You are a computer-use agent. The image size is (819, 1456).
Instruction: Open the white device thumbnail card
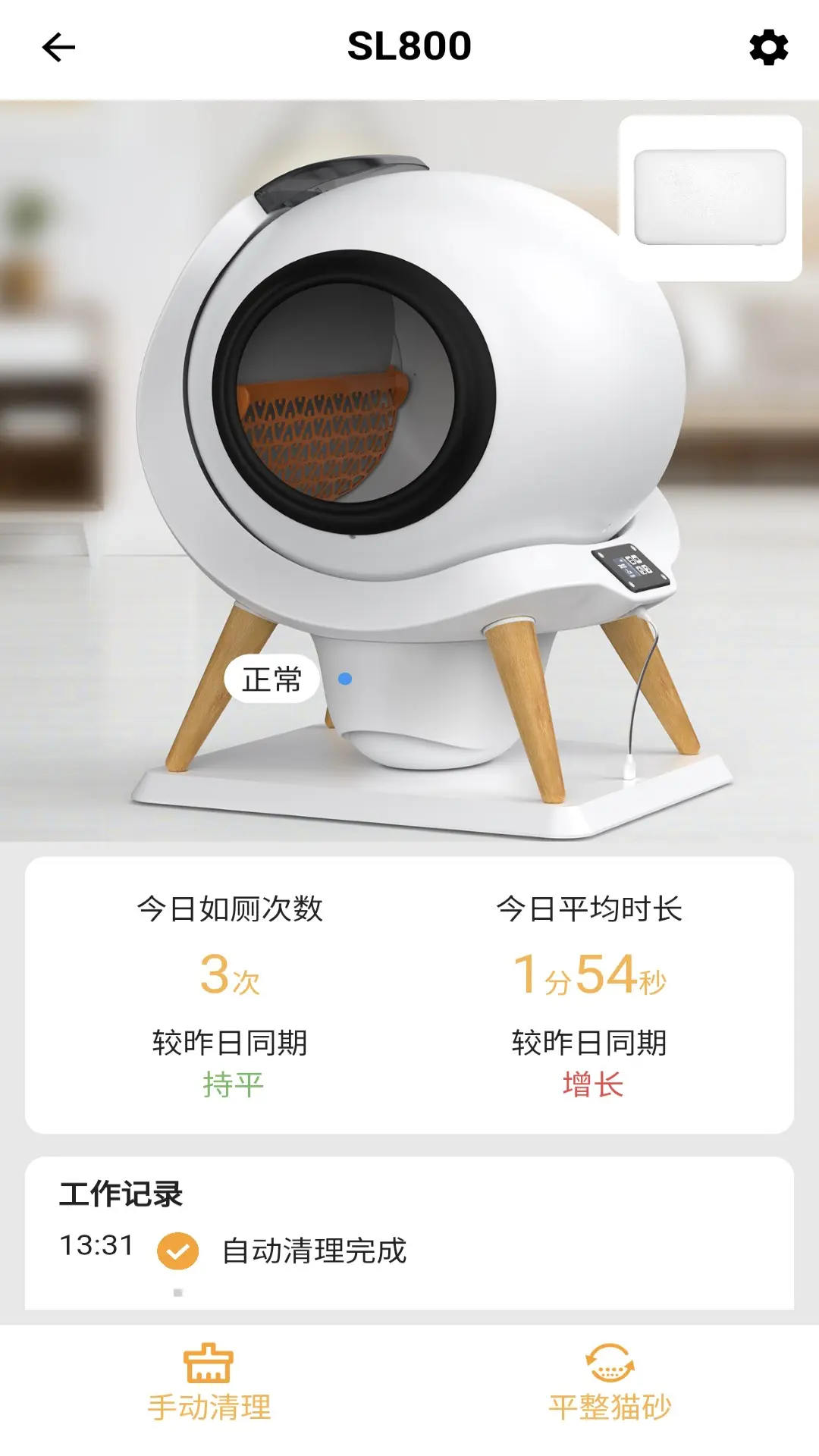coord(711,198)
